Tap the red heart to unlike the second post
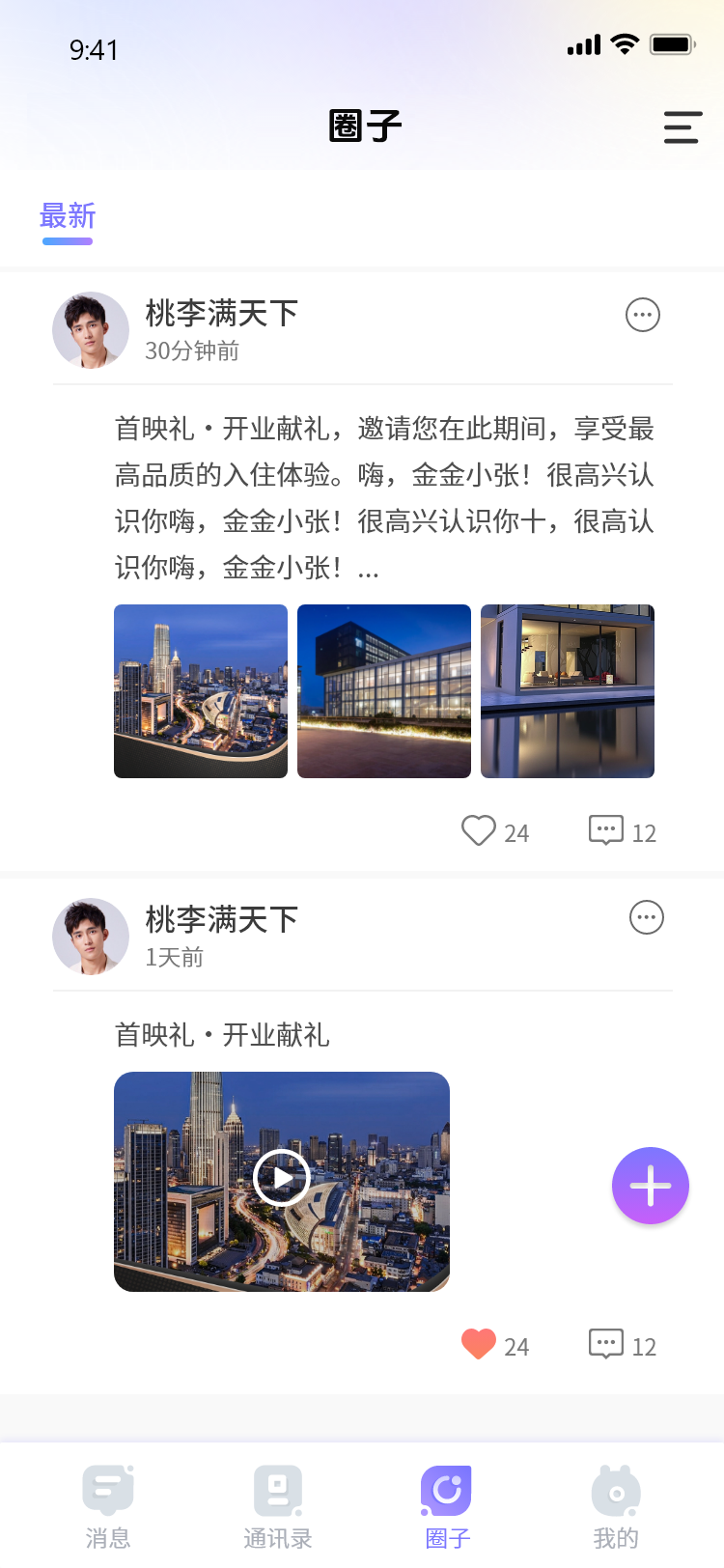Image resolution: width=724 pixels, height=1568 pixels. pos(479,1343)
